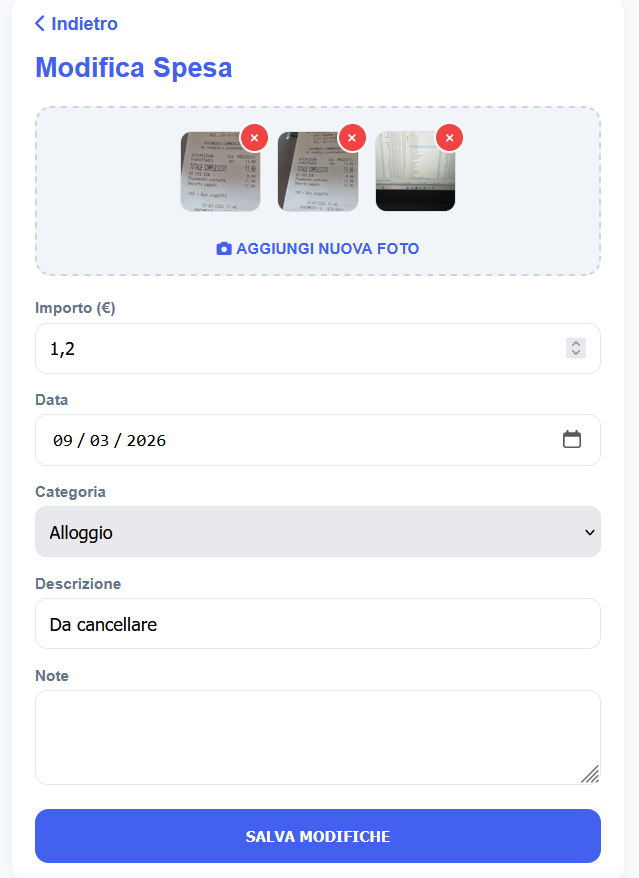Focus the Note text area

(318, 737)
